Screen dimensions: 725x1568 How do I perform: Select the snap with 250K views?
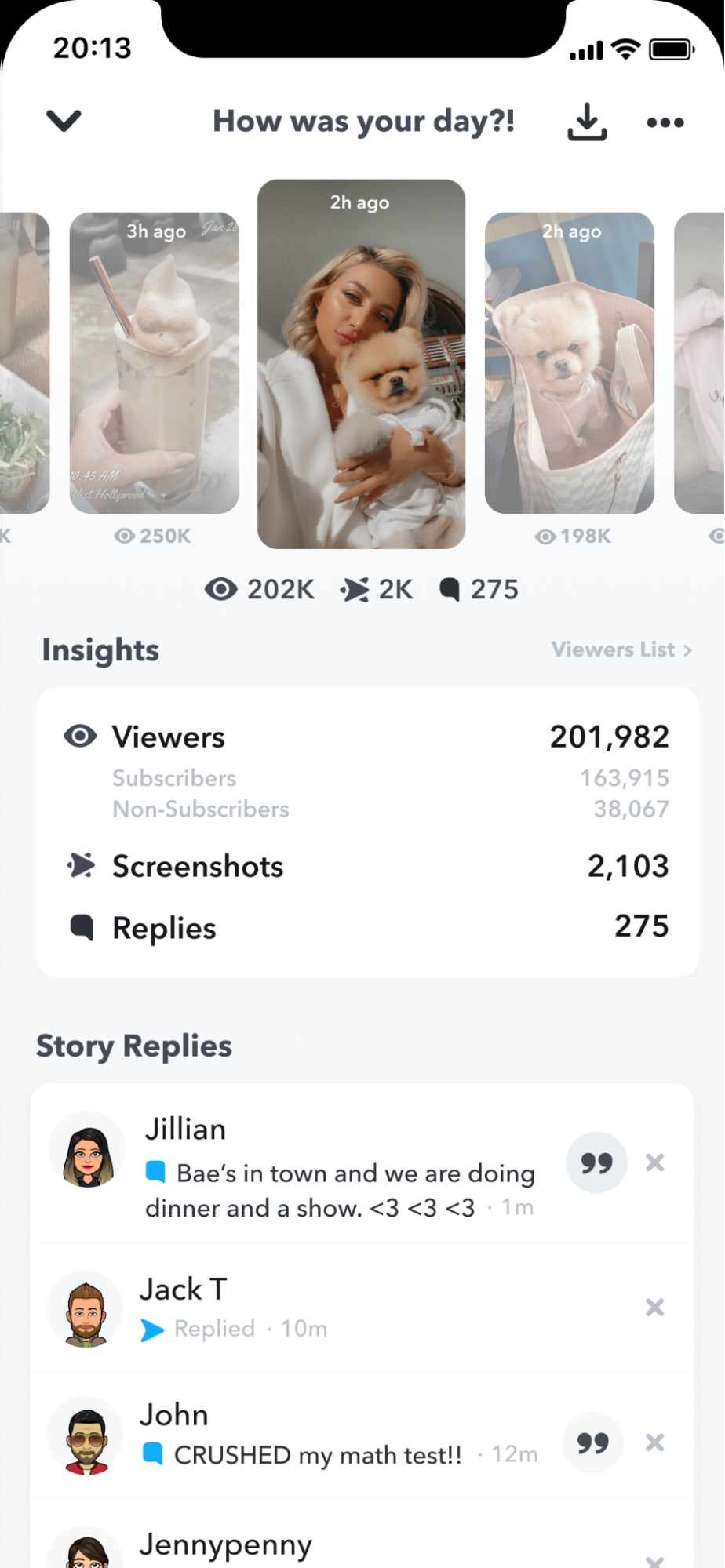tap(154, 362)
